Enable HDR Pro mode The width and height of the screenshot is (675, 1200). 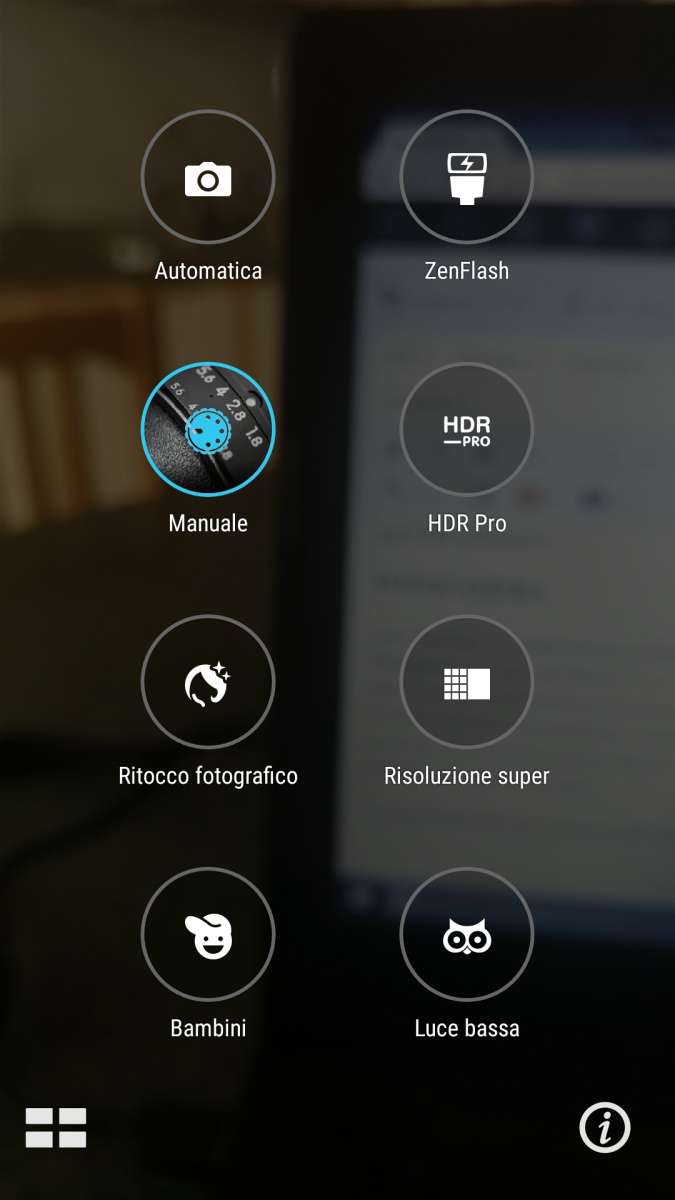tap(466, 430)
